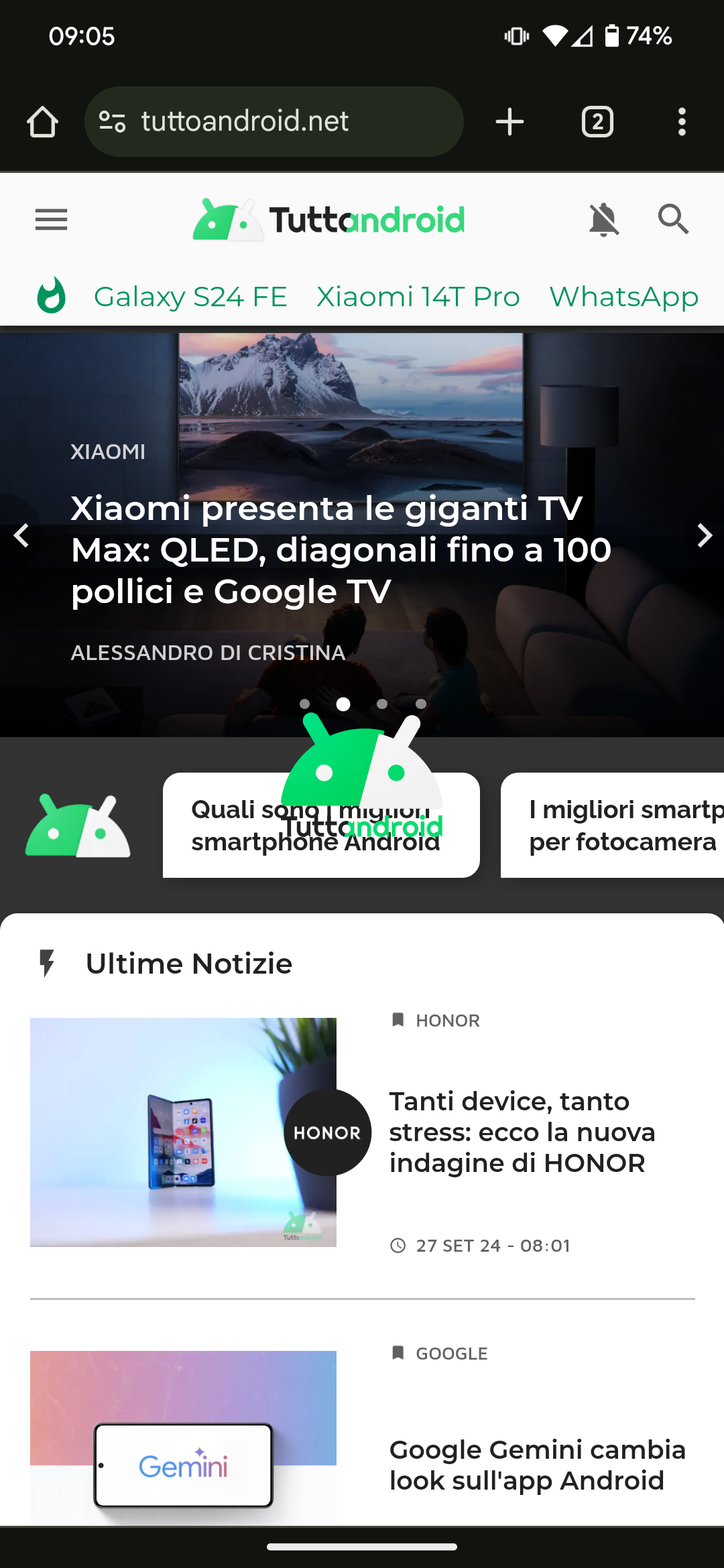724x1568 pixels.
Task: Open the Galaxy S24 FE trending topic
Action: pos(190,297)
